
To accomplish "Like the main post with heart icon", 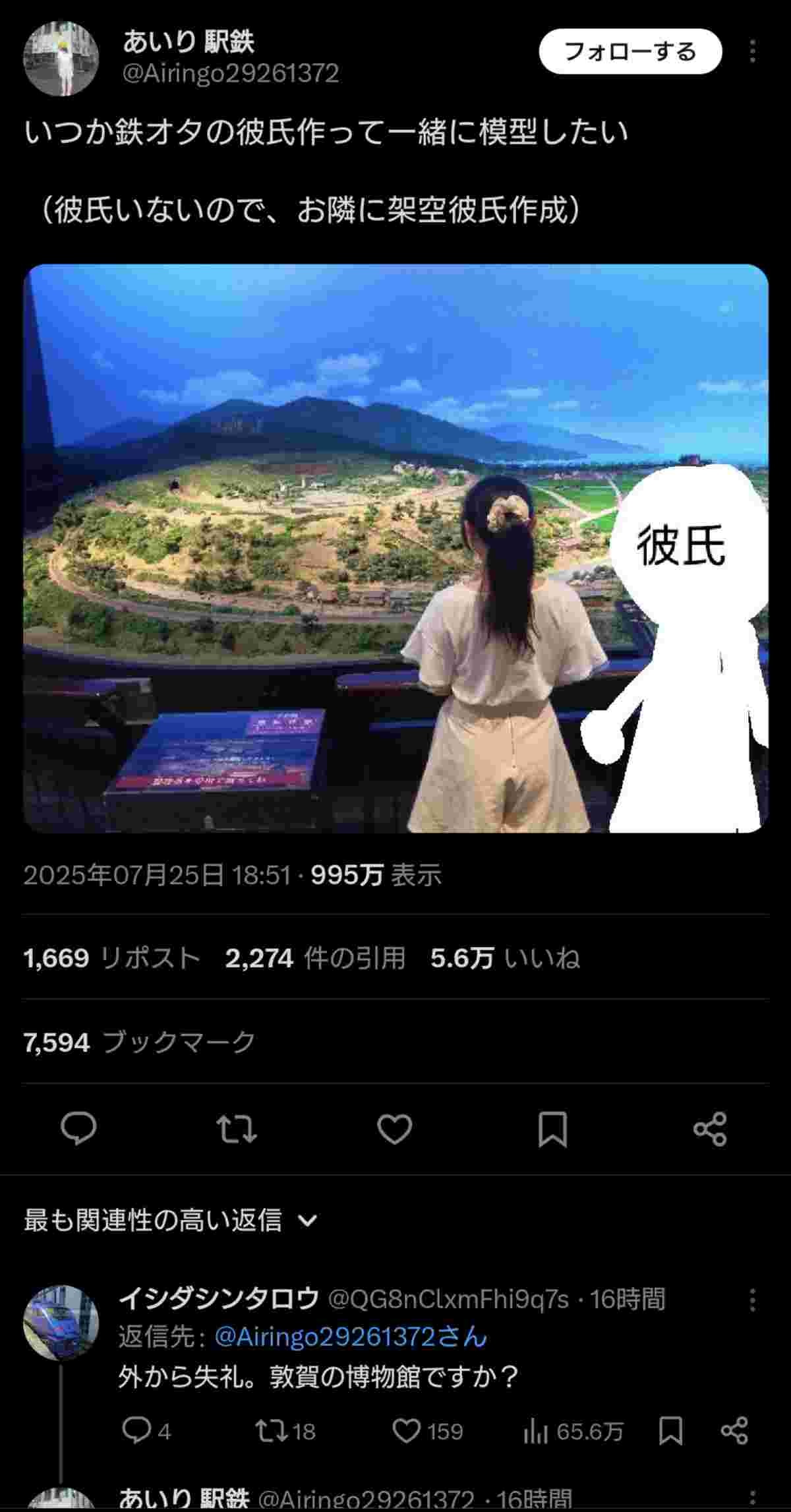I will (x=394, y=1128).
